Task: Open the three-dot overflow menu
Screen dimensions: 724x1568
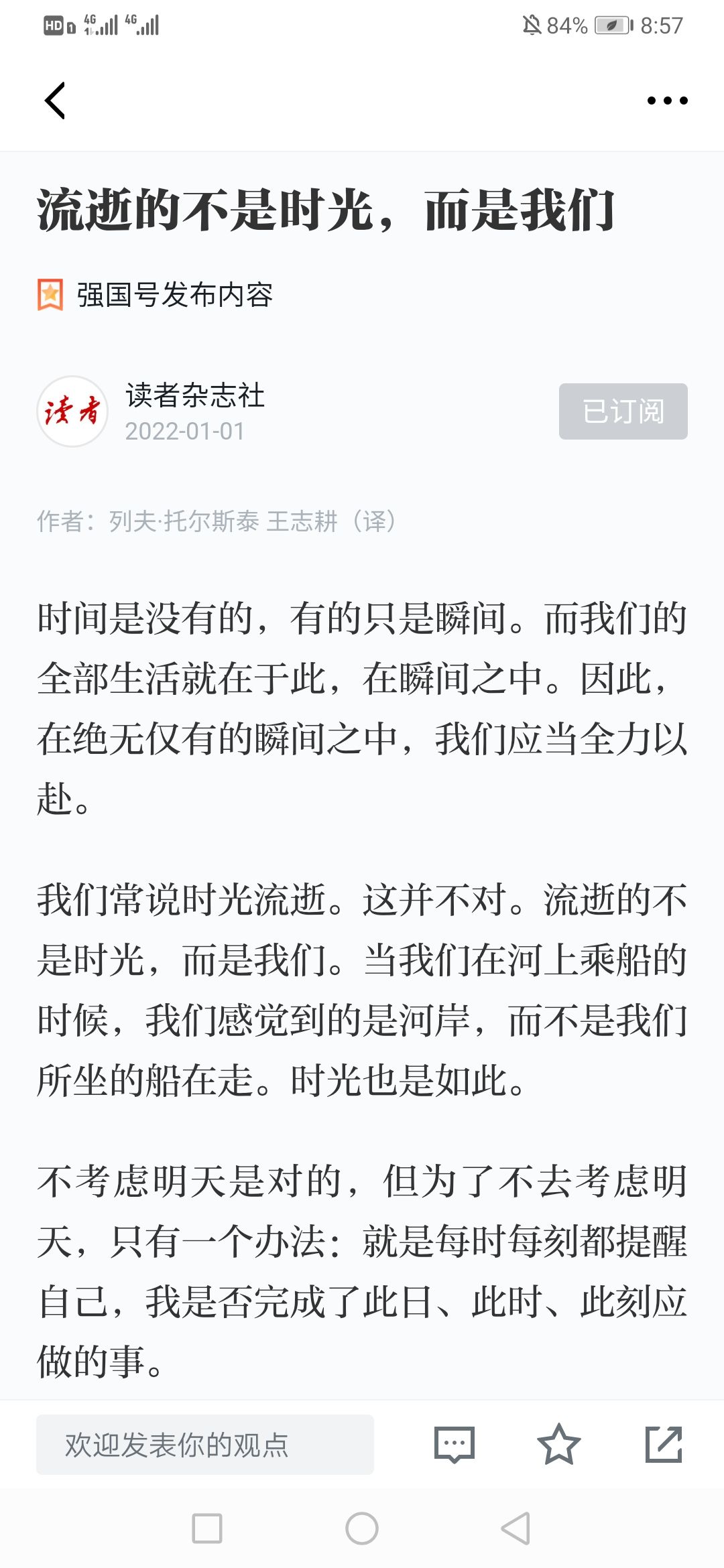Action: pos(667,101)
